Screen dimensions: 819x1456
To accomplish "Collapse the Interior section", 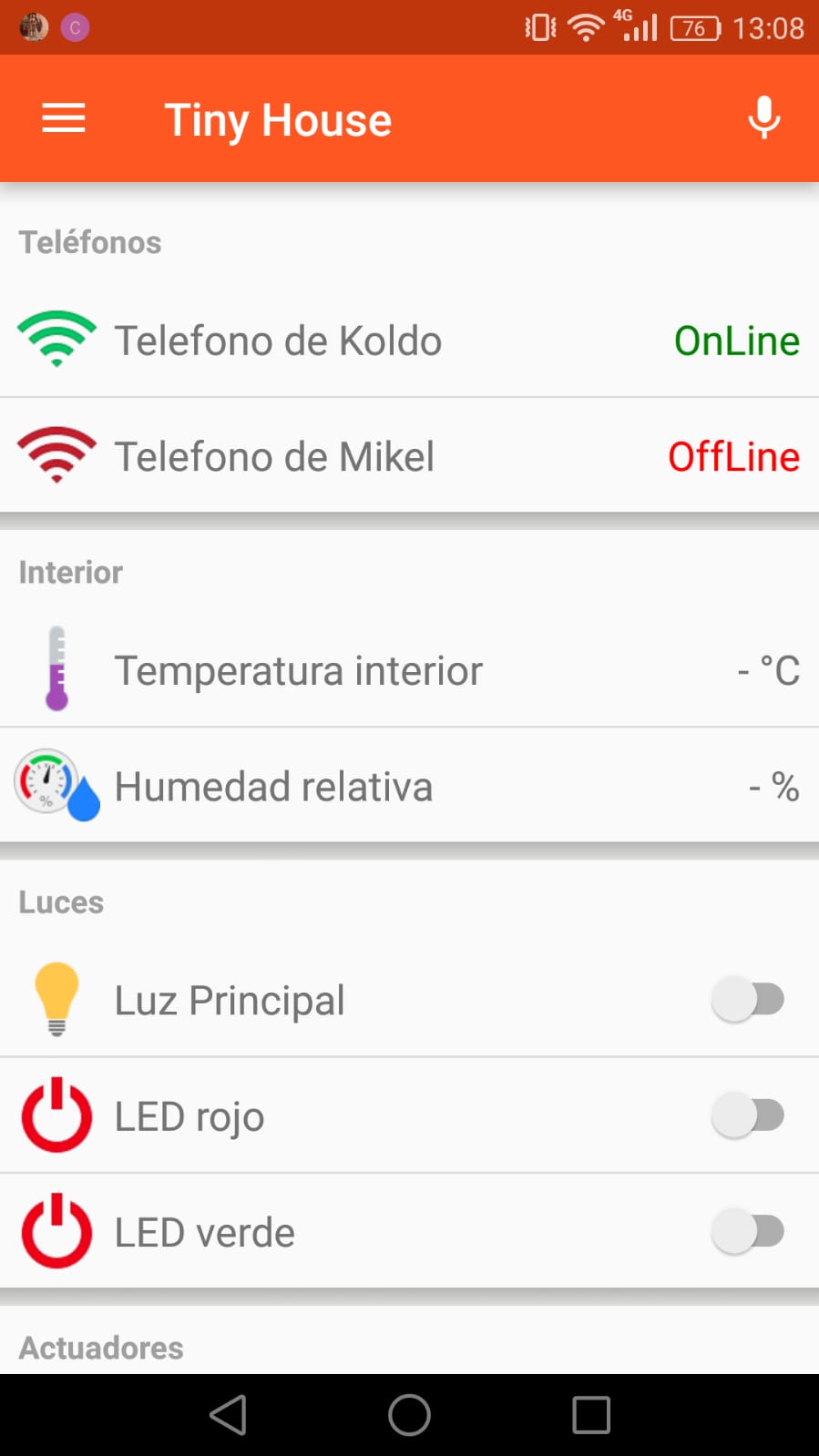I will [70, 572].
